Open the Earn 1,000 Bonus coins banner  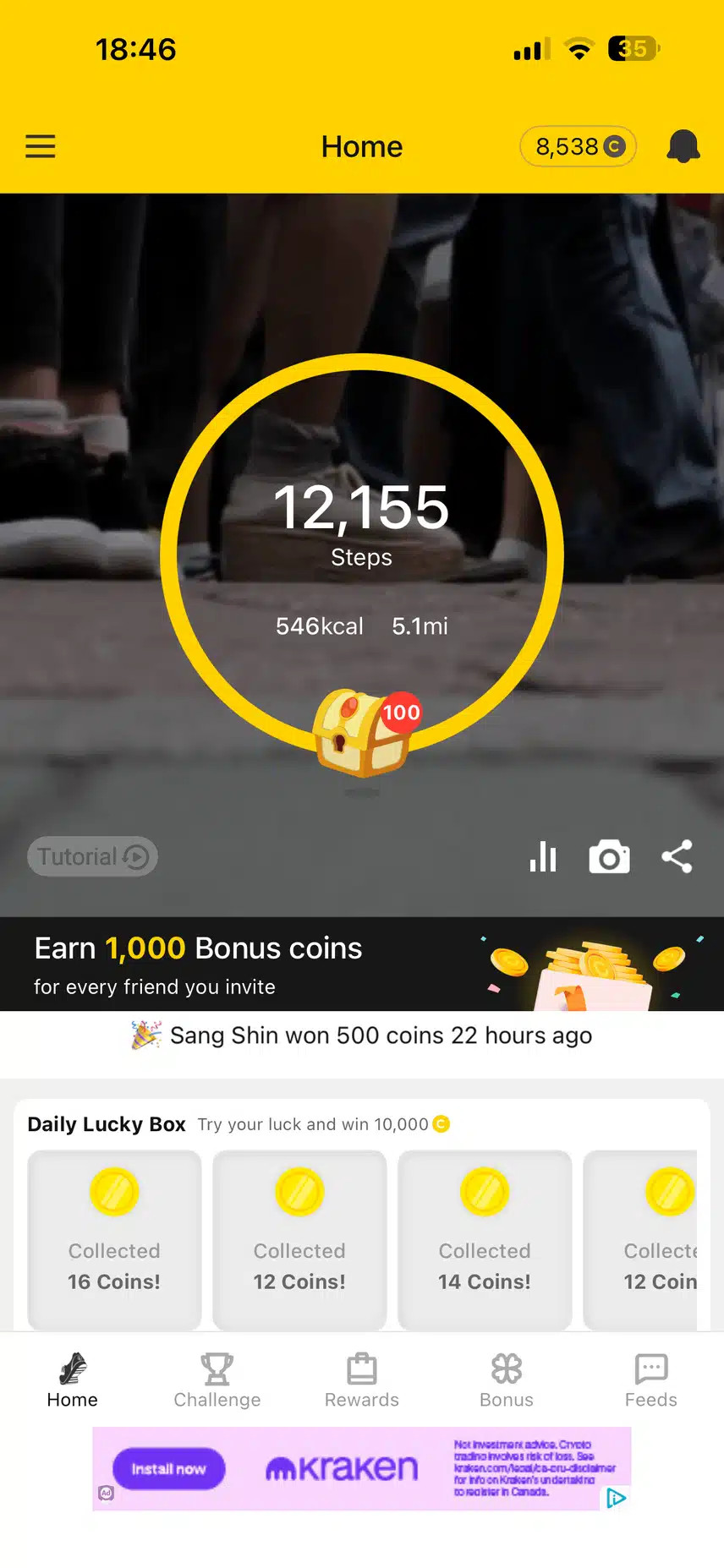pyautogui.click(x=362, y=964)
